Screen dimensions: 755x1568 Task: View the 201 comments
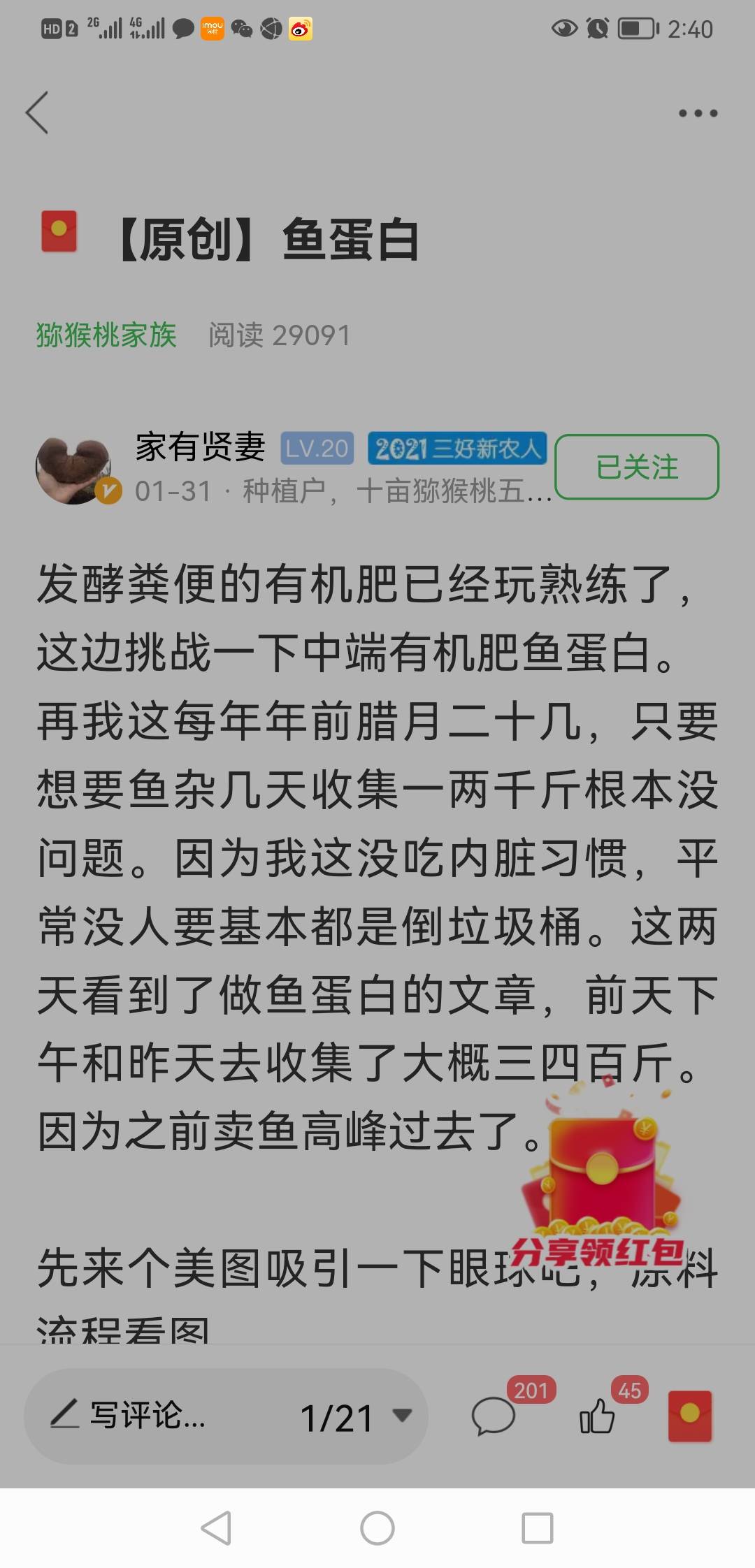click(494, 1416)
